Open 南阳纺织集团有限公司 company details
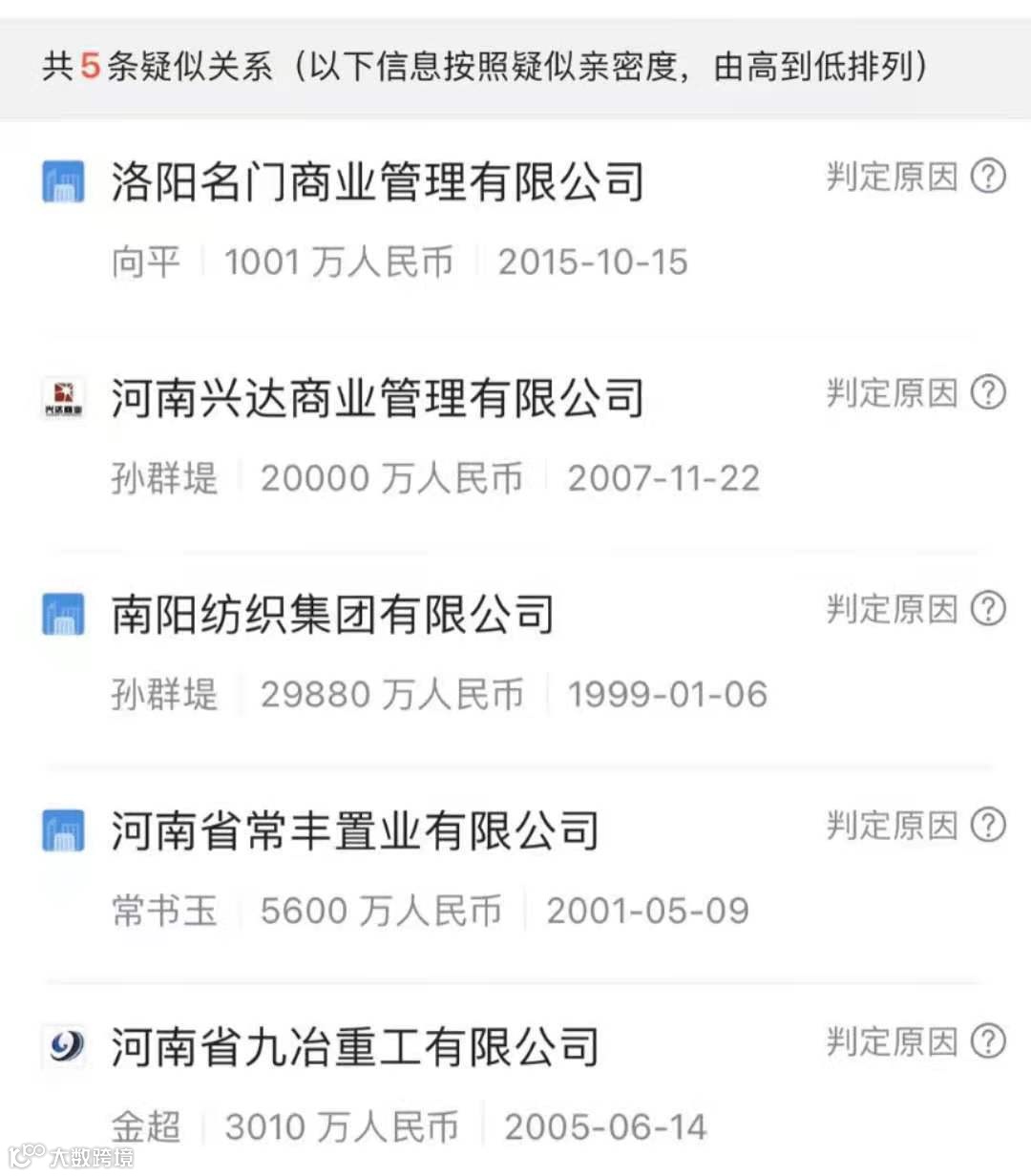Screen dimensions: 1031x1176 [332, 614]
